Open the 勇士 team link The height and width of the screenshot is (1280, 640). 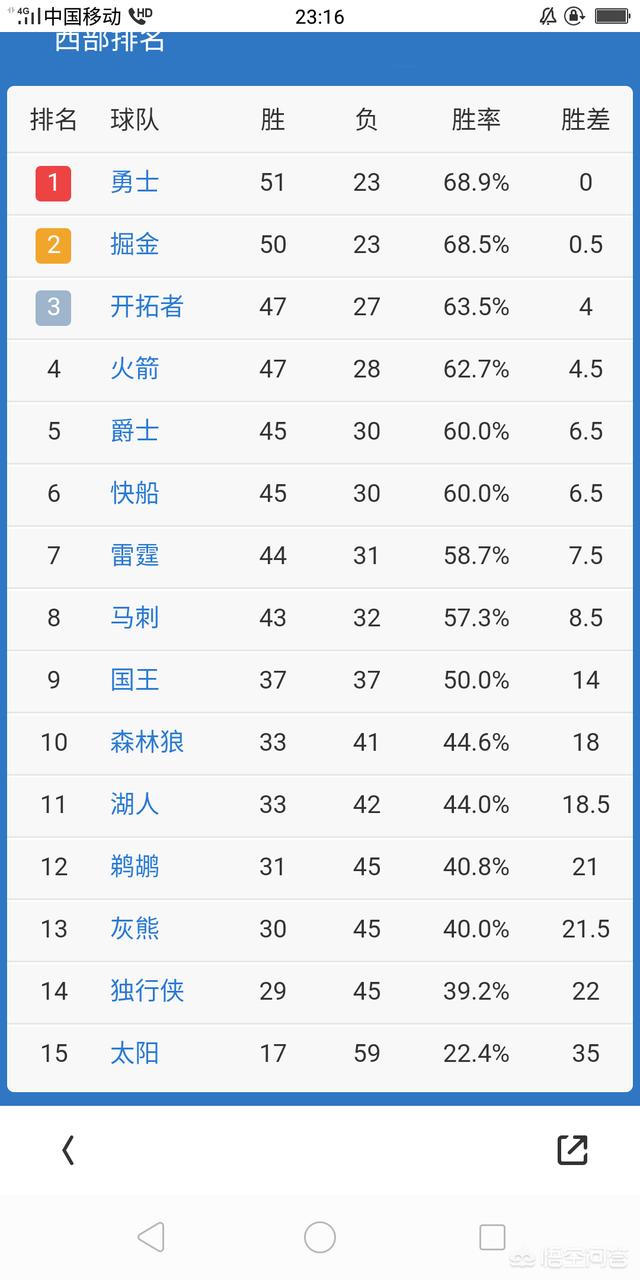coord(135,182)
